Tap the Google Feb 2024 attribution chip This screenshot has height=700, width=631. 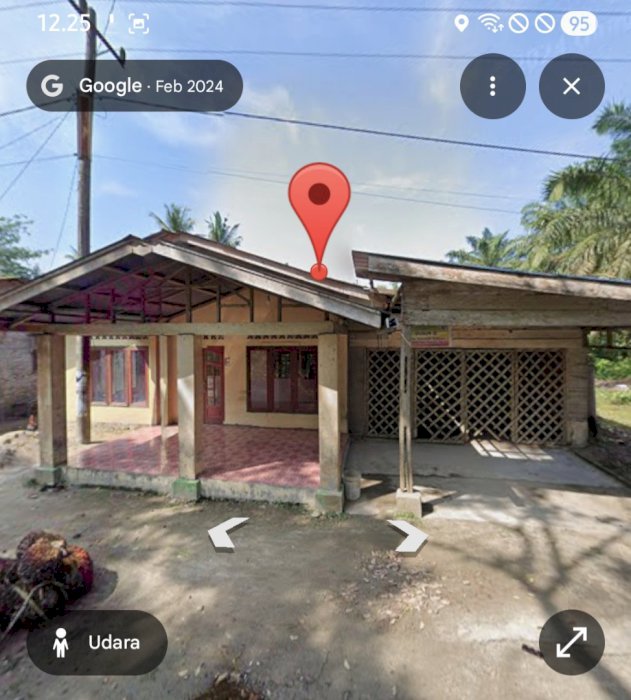click(x=134, y=86)
